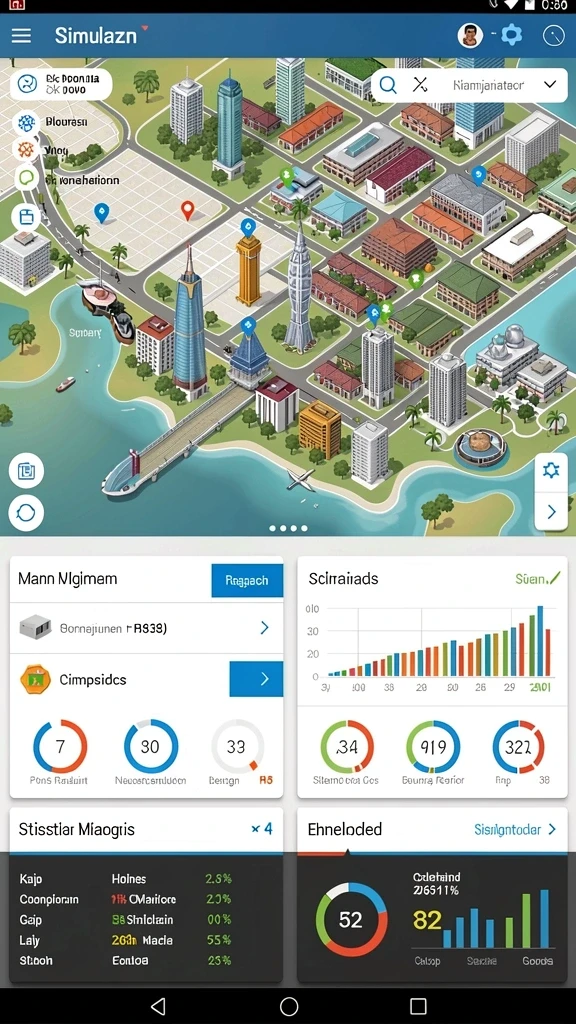Image resolution: width=576 pixels, height=1024 pixels.
Task: Open the Cimpsidcs row arrow
Action: point(256,679)
